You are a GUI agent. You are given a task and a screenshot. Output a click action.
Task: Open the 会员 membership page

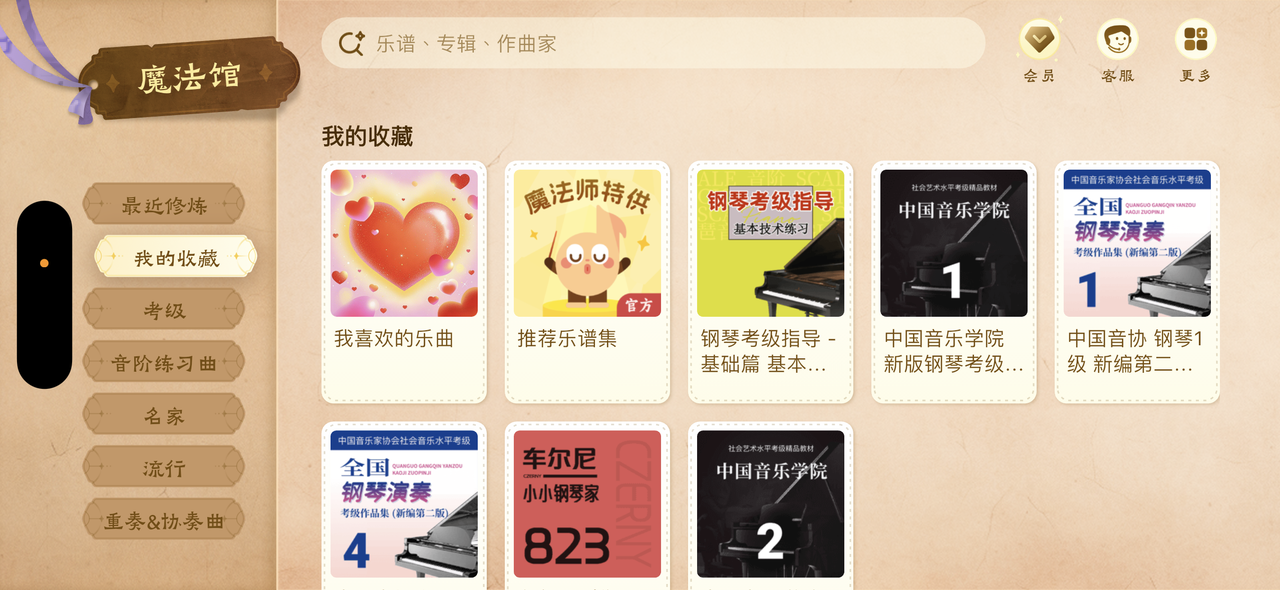click(1039, 51)
